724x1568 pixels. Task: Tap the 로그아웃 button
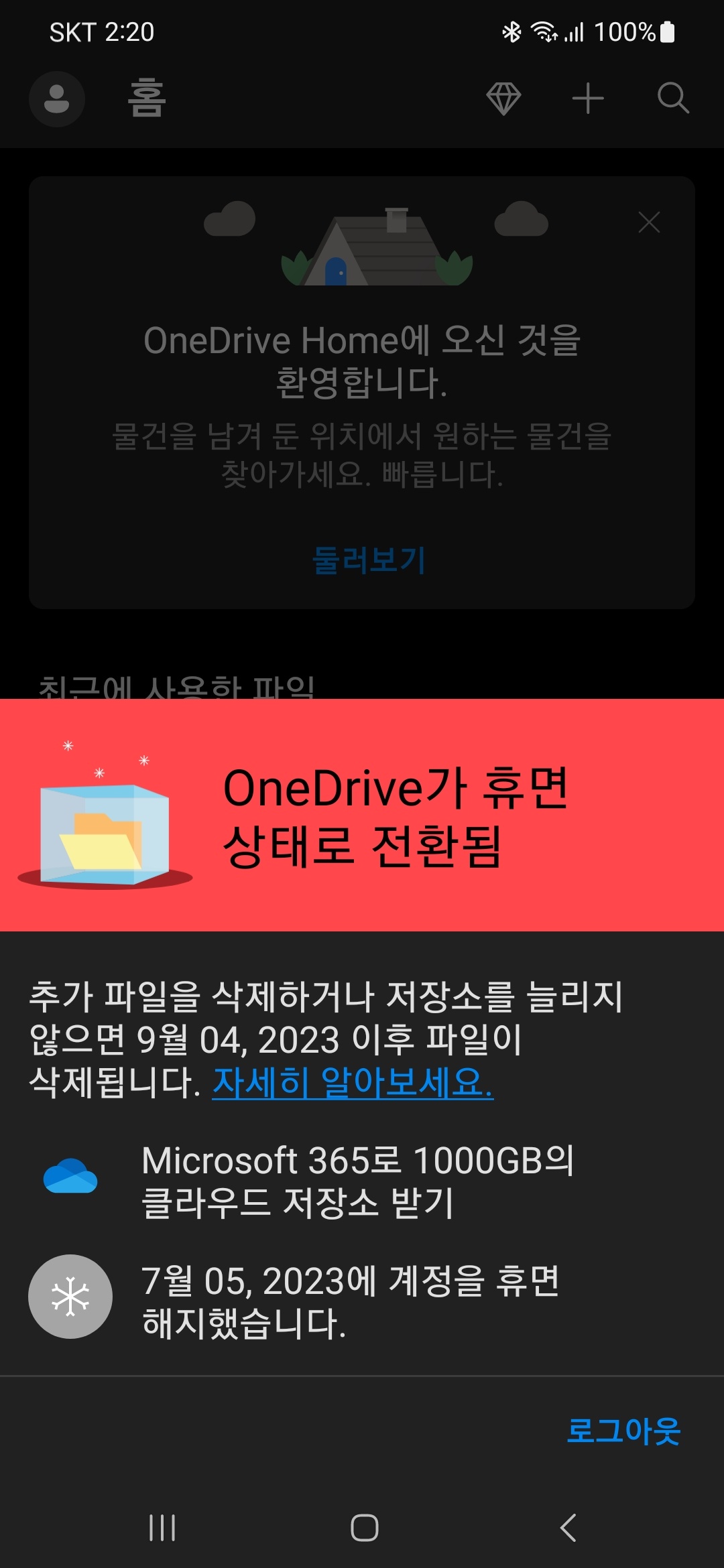(x=623, y=1431)
